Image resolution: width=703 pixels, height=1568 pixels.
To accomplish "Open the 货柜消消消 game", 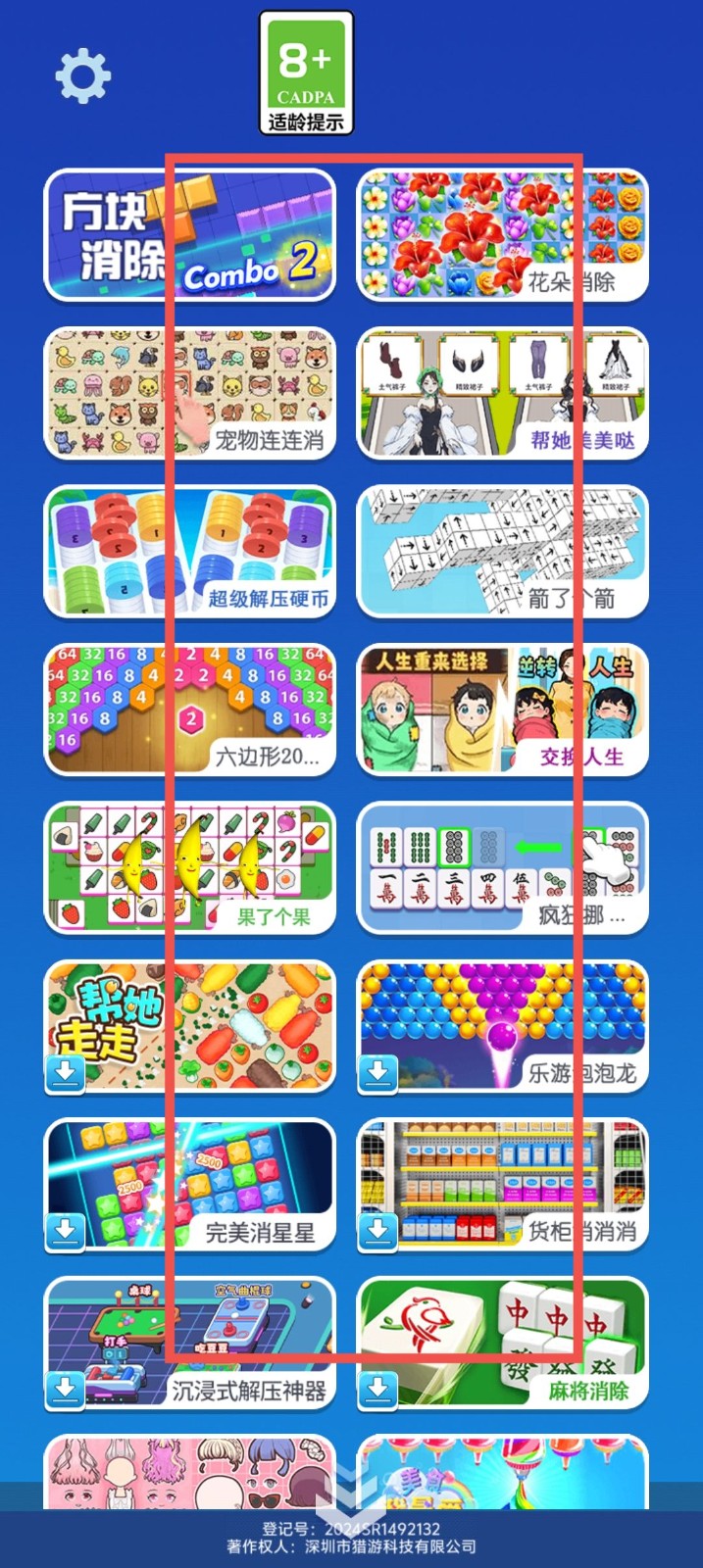I will point(502,1186).
